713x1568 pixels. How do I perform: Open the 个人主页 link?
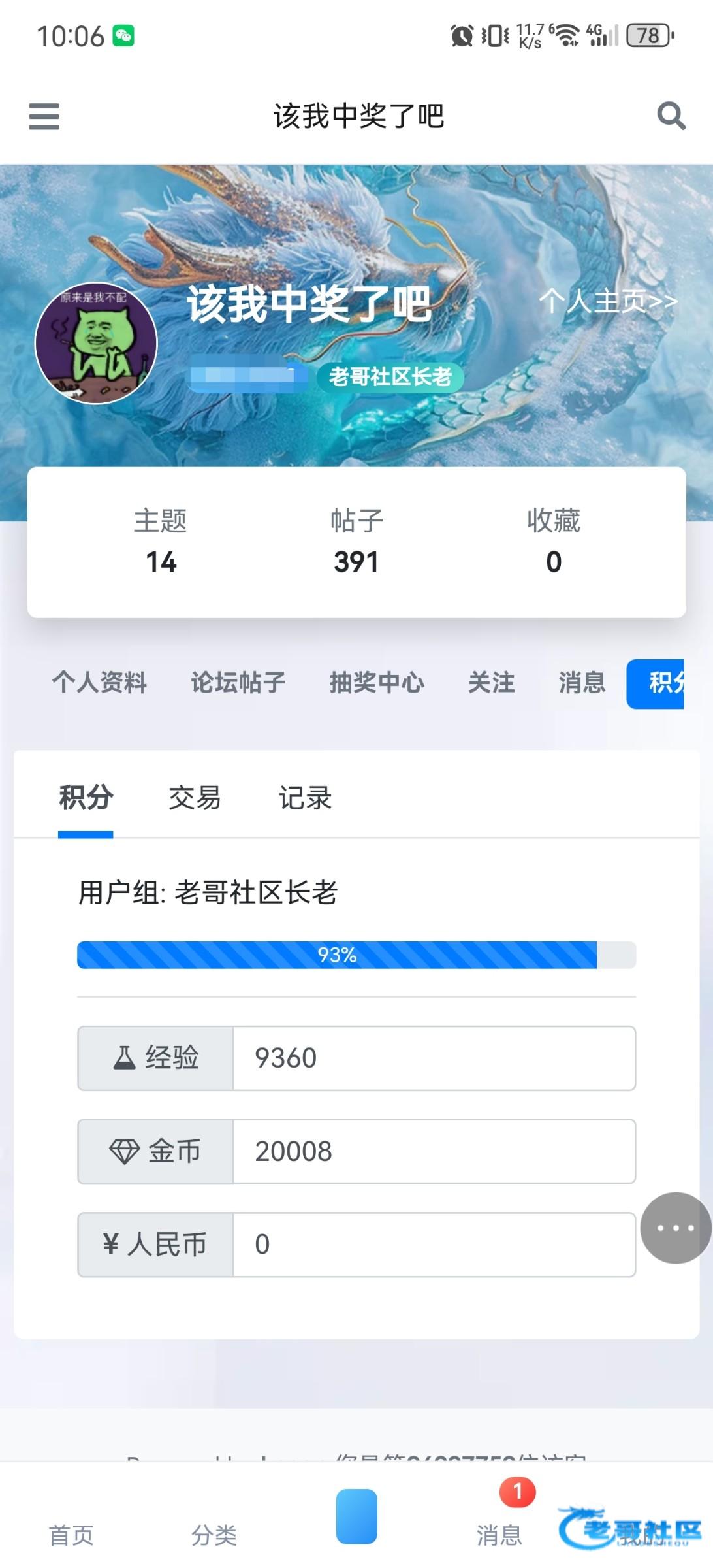tap(607, 301)
